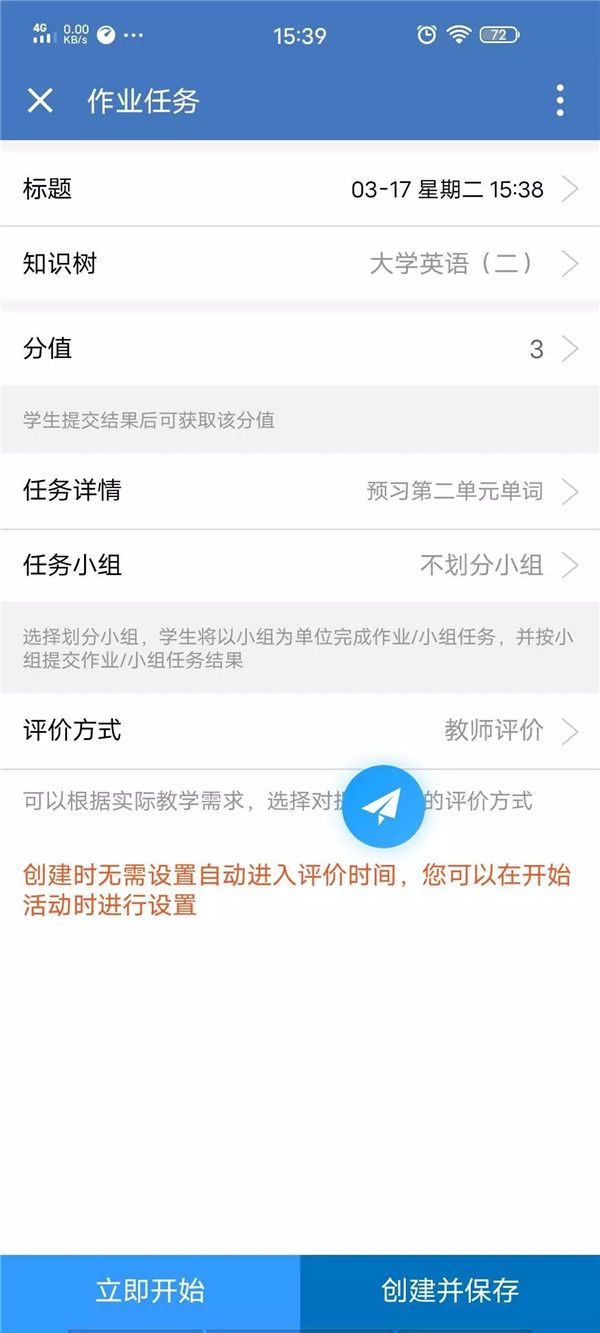This screenshot has width=600, height=1333.
Task: Close the 作业任务 screen with the X
Action: (x=40, y=100)
